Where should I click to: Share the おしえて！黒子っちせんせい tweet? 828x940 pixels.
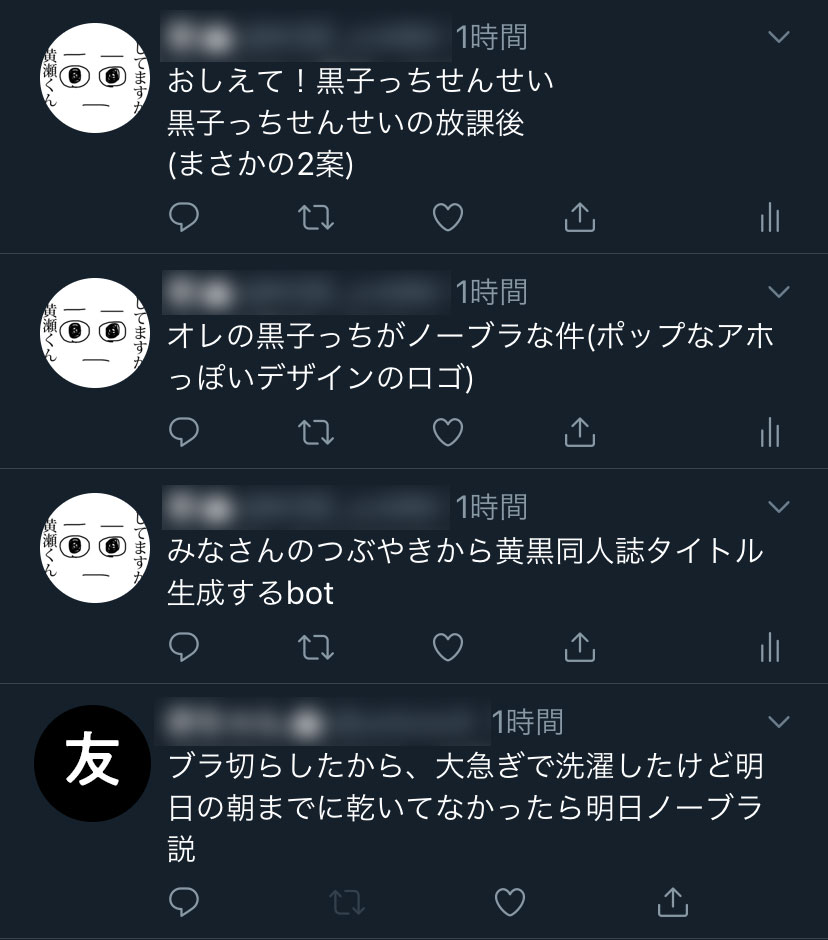(x=580, y=217)
